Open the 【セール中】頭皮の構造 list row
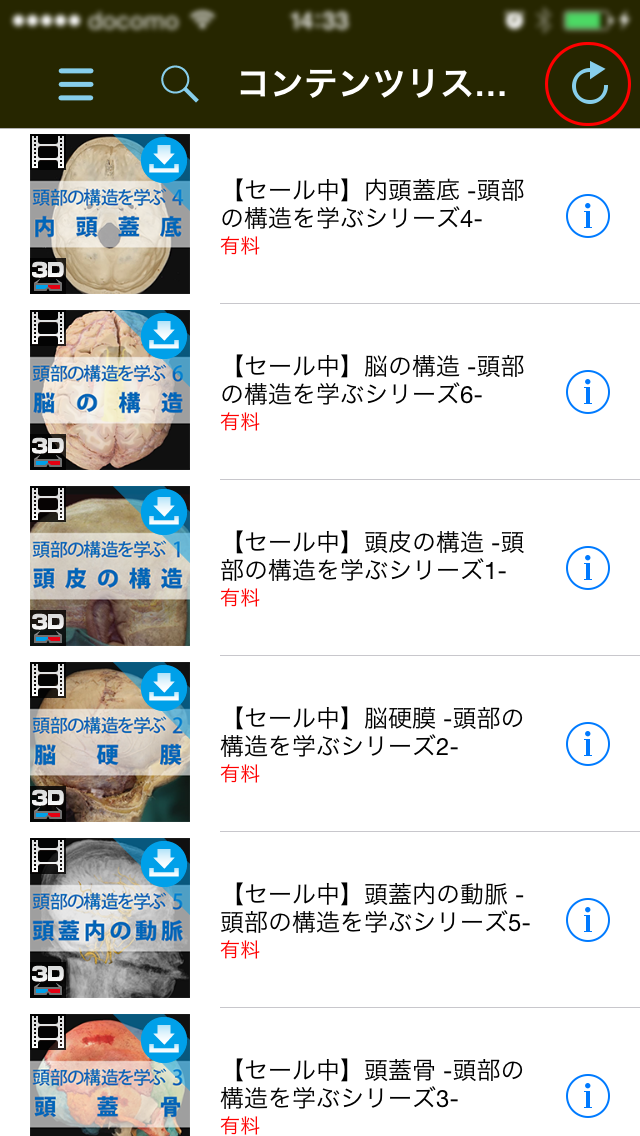Image resolution: width=640 pixels, height=1136 pixels. 375,555
